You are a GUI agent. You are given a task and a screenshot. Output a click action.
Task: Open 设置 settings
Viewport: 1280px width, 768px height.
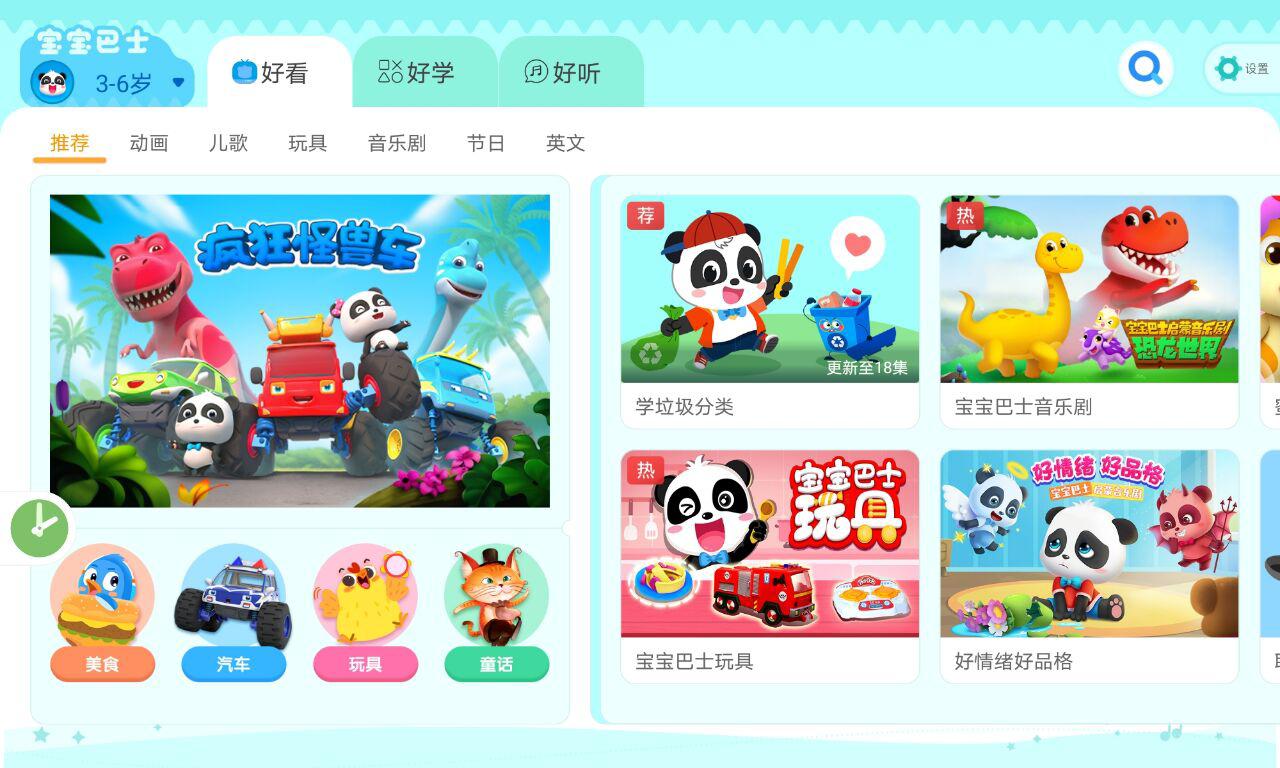pyautogui.click(x=1242, y=69)
